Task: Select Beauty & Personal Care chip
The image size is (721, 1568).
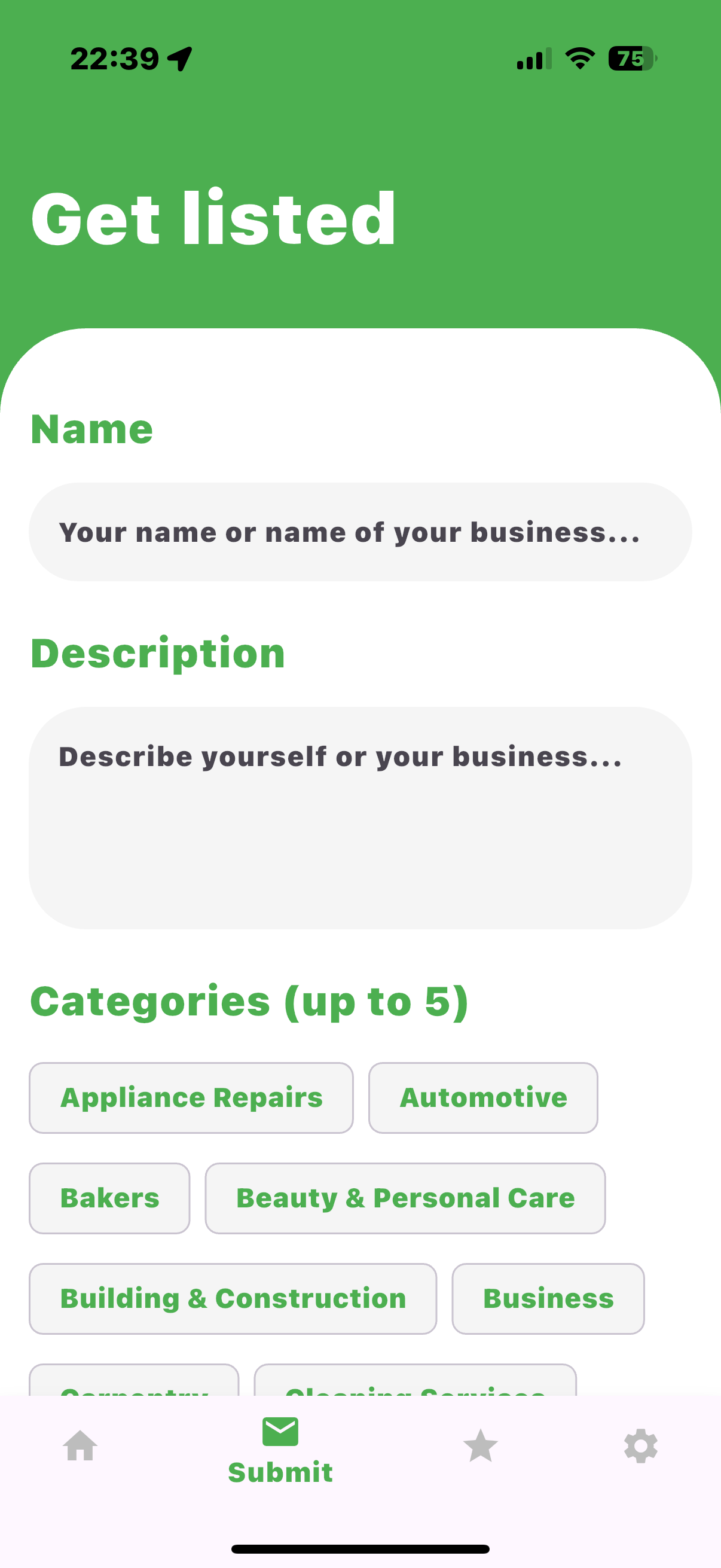Action: pos(405,1198)
